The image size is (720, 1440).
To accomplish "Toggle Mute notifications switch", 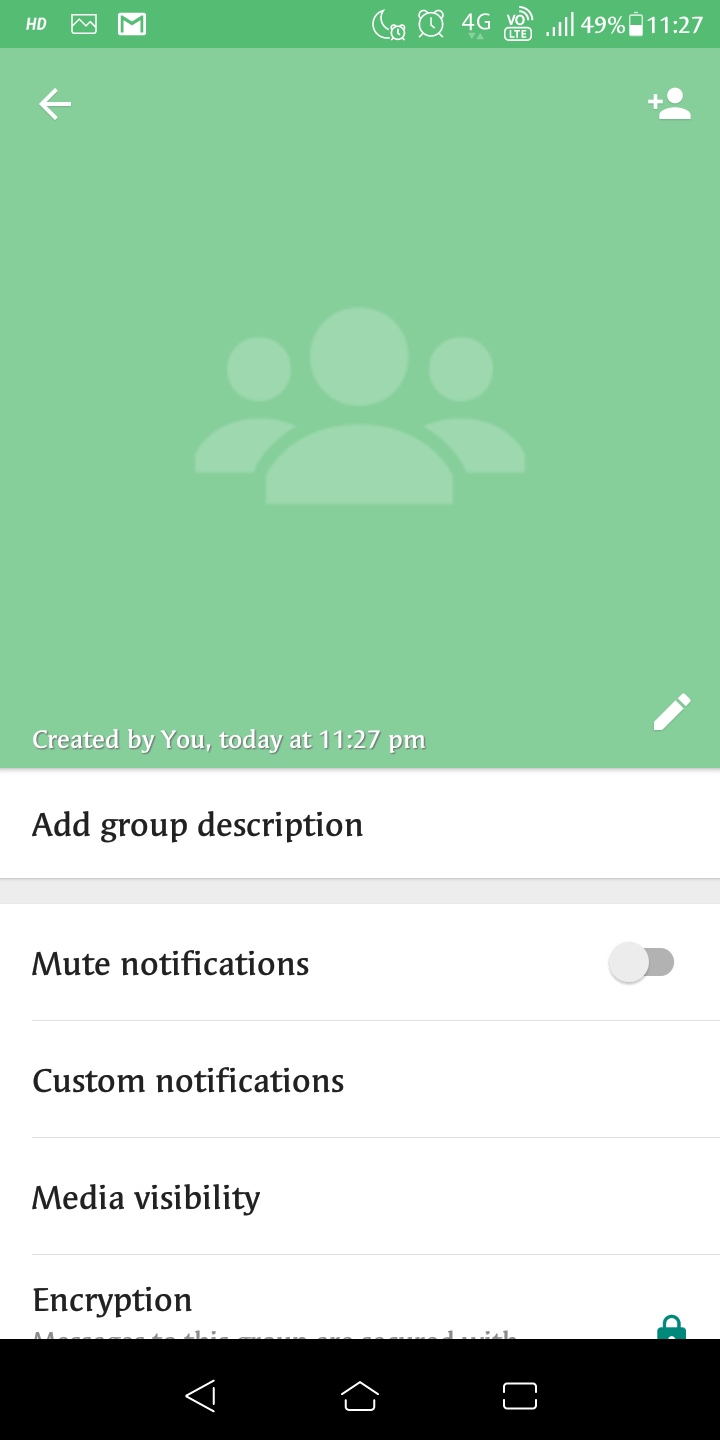I will click(x=641, y=963).
